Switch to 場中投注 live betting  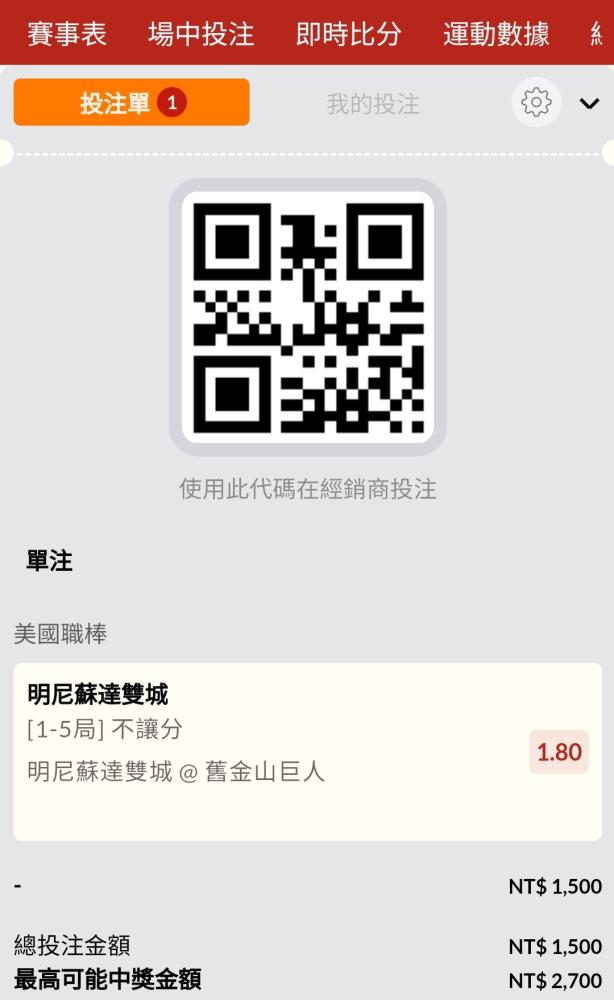click(x=201, y=34)
